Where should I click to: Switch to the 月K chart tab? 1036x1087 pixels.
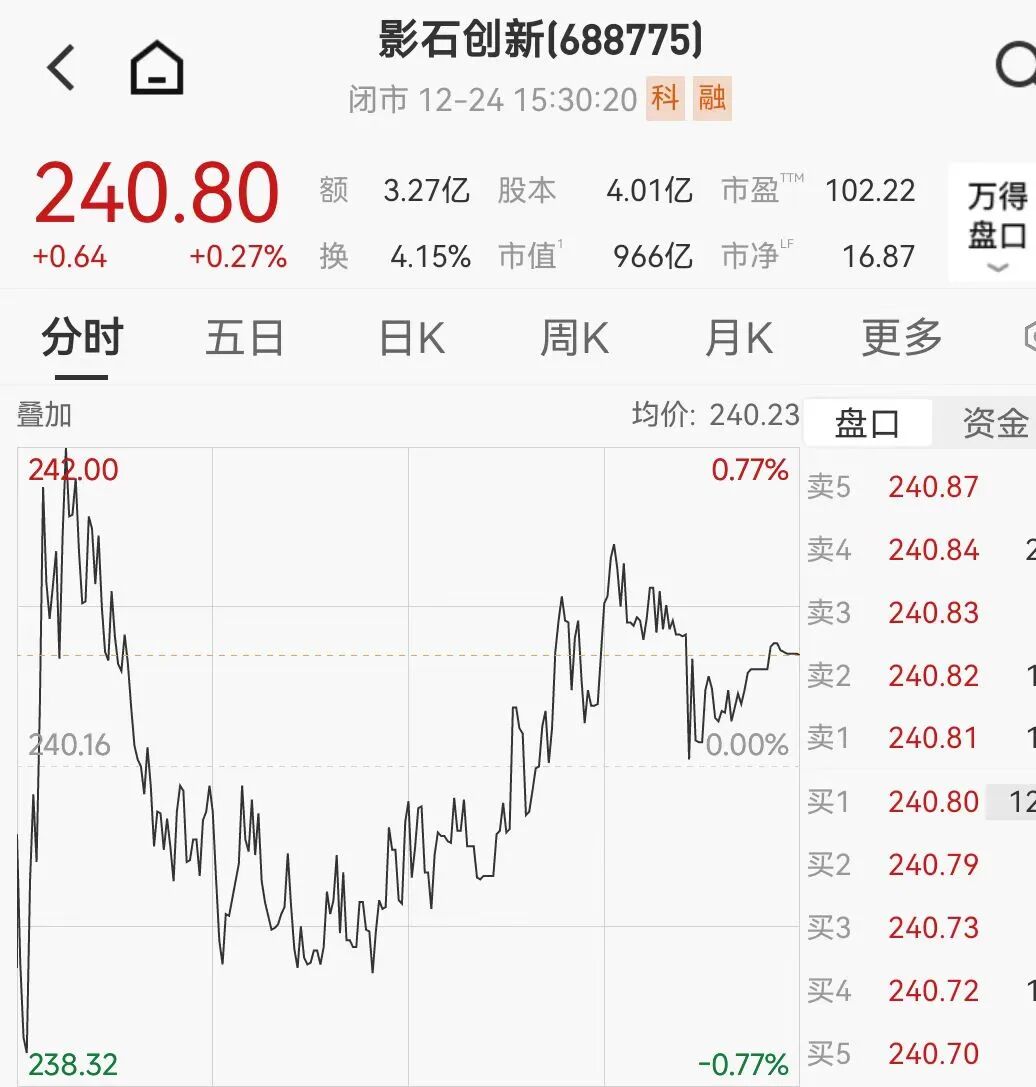pos(738,339)
